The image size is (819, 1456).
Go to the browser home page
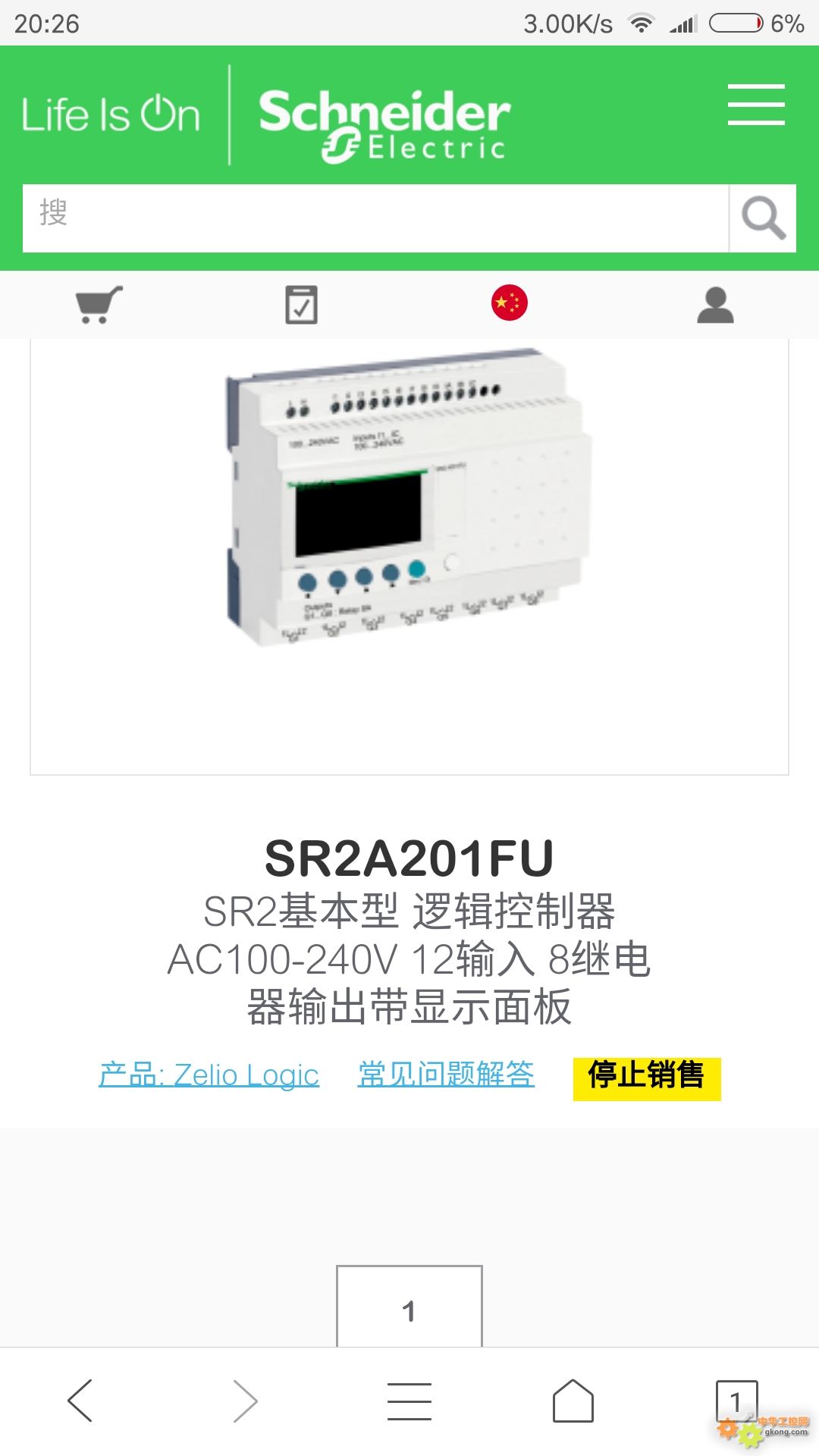click(x=573, y=1401)
